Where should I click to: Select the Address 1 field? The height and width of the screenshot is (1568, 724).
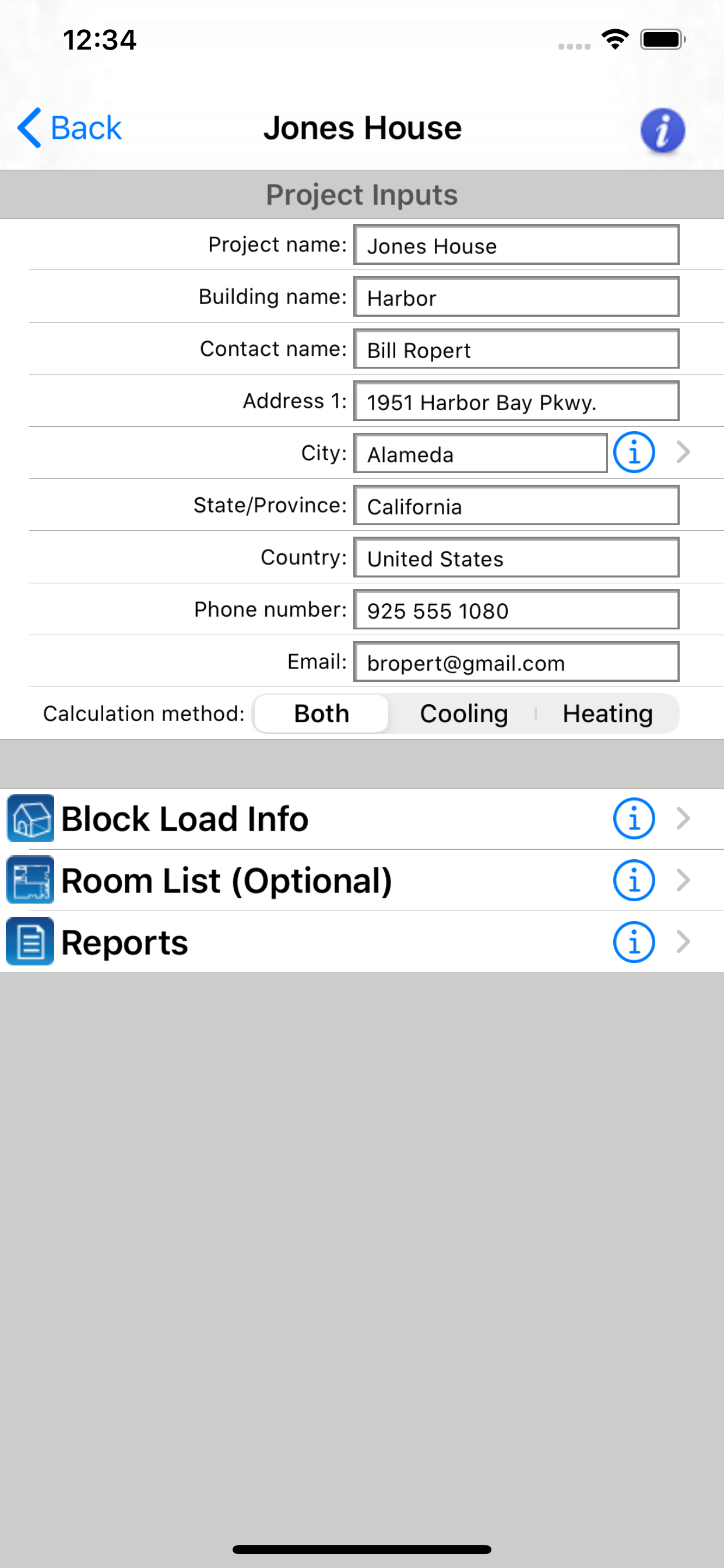[516, 401]
